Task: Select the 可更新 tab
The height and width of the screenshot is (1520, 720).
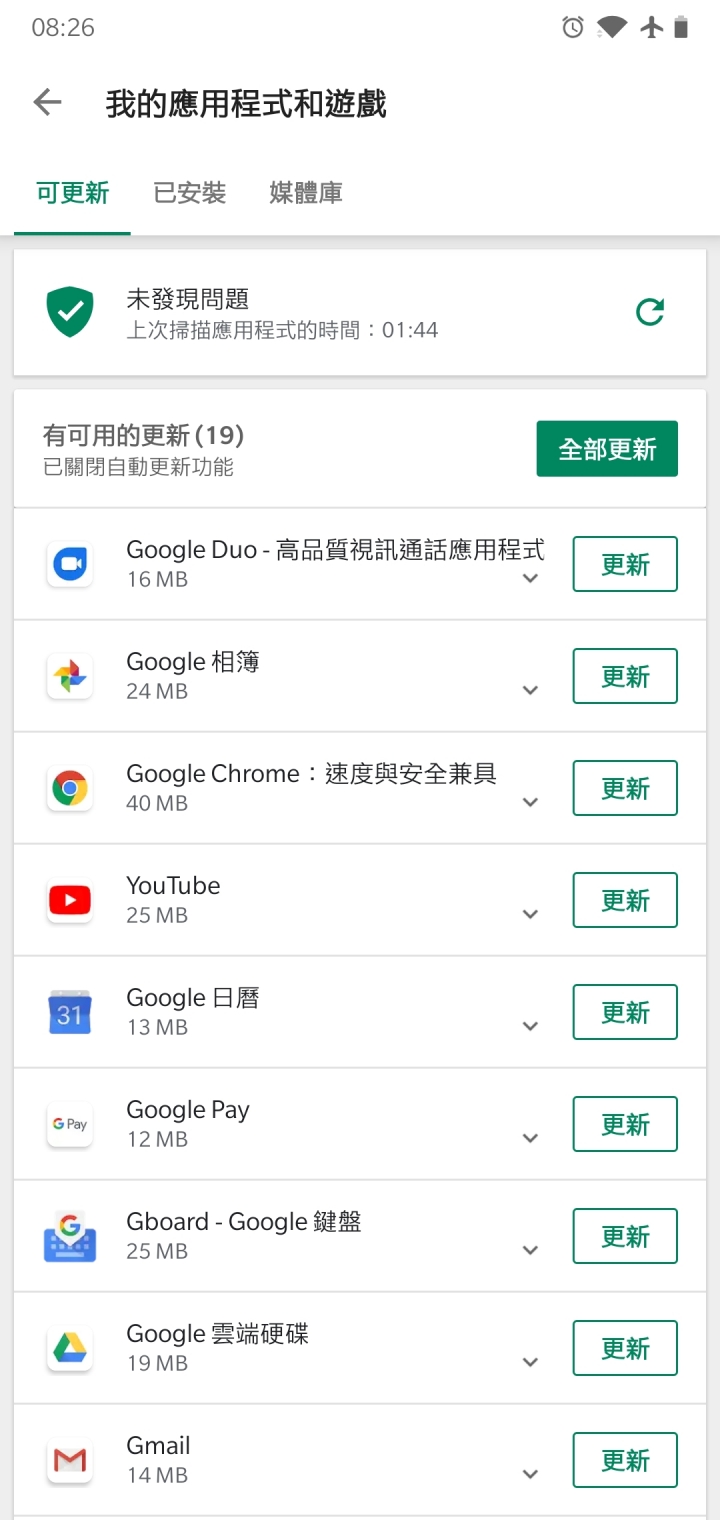Action: tap(72, 193)
